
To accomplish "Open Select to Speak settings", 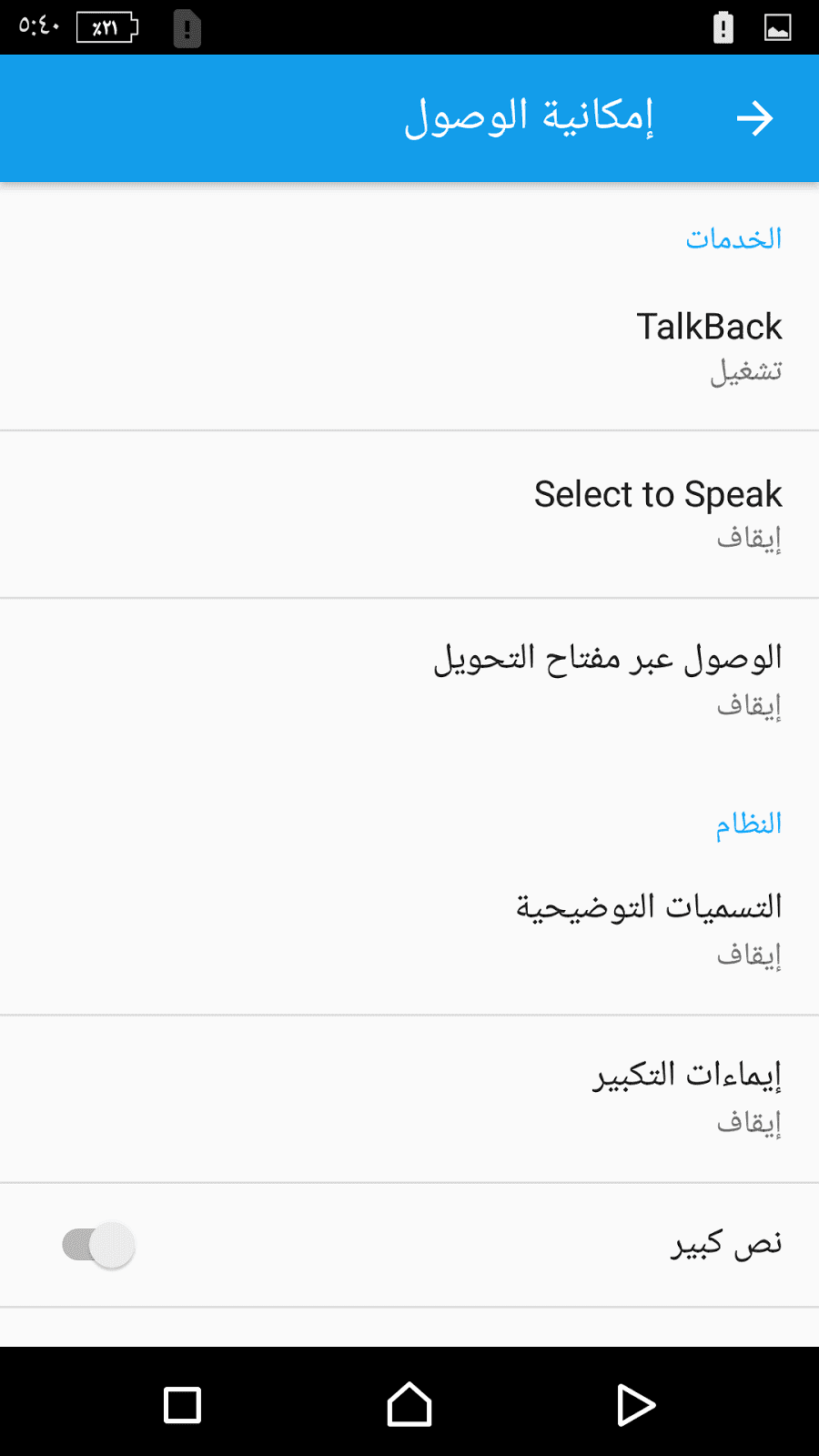I will pos(409,514).
